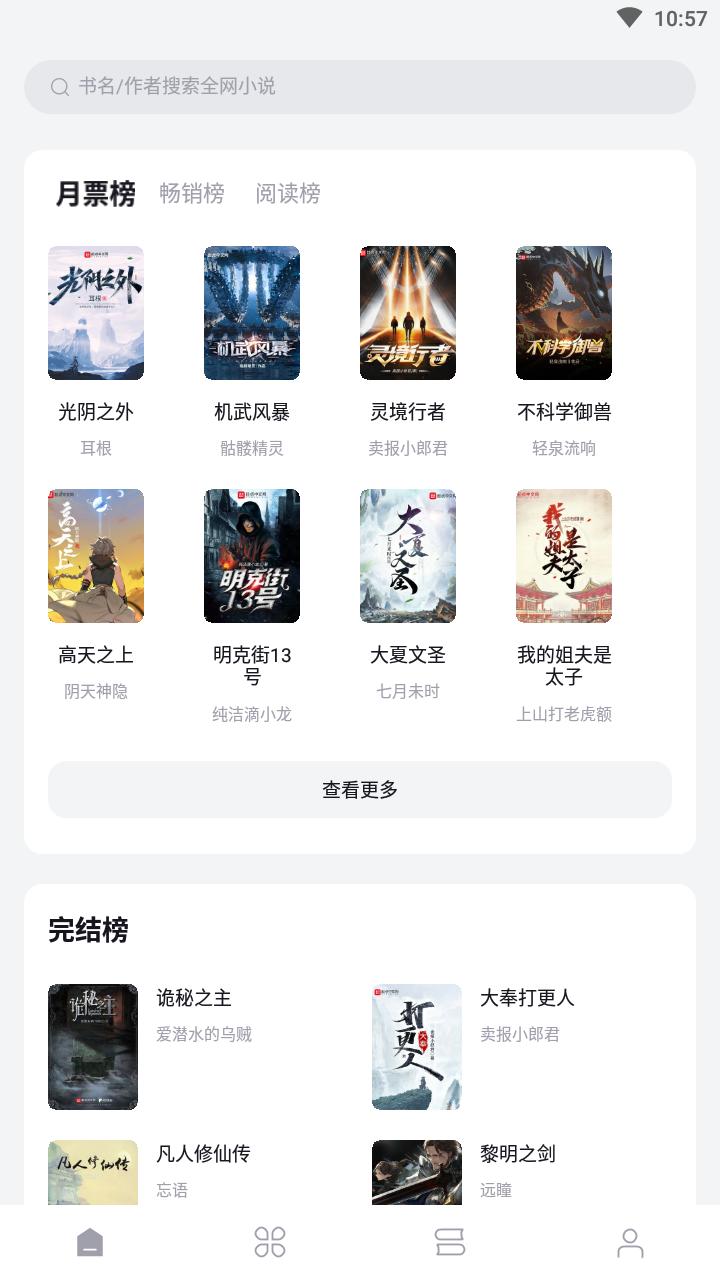Switch to the 阅读榜 tab

(287, 193)
